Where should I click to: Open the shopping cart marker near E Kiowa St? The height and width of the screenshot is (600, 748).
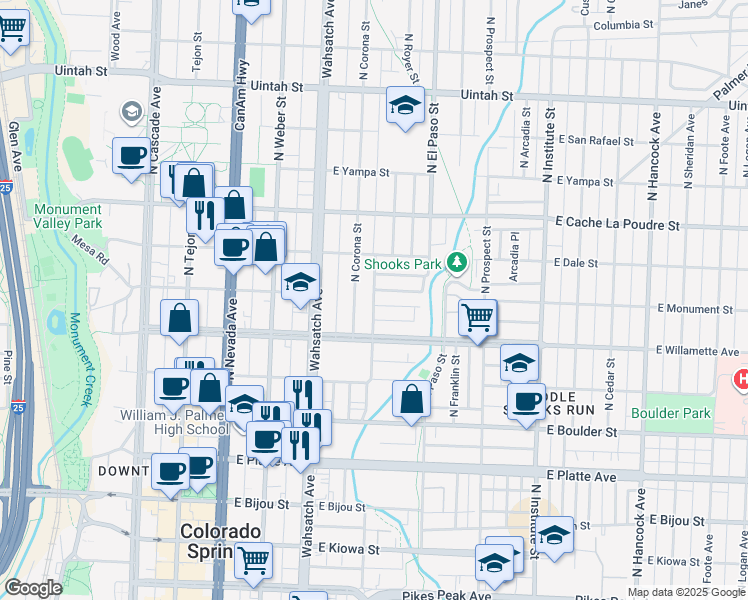254,560
